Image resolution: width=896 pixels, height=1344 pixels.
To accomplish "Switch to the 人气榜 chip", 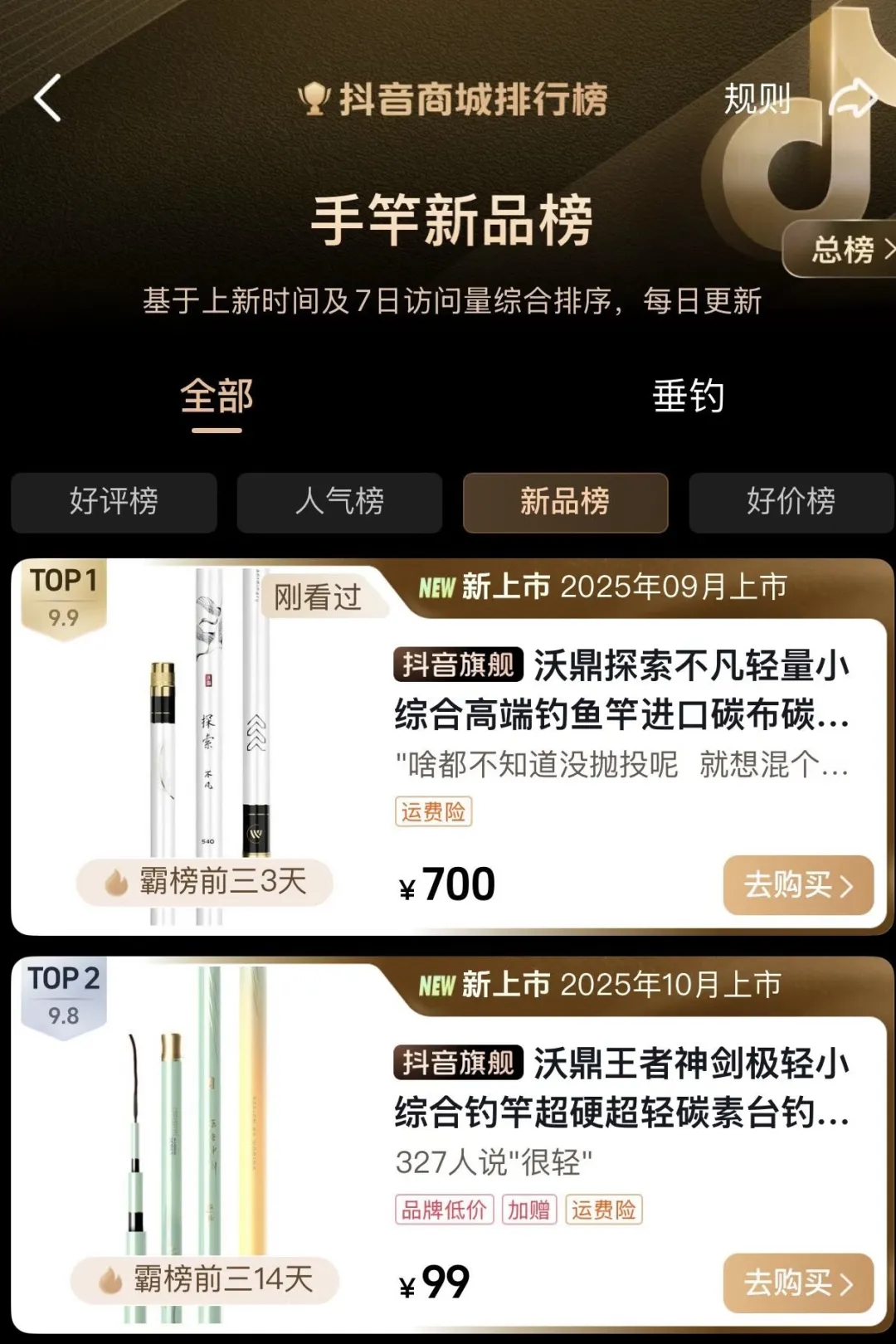I will point(339,502).
